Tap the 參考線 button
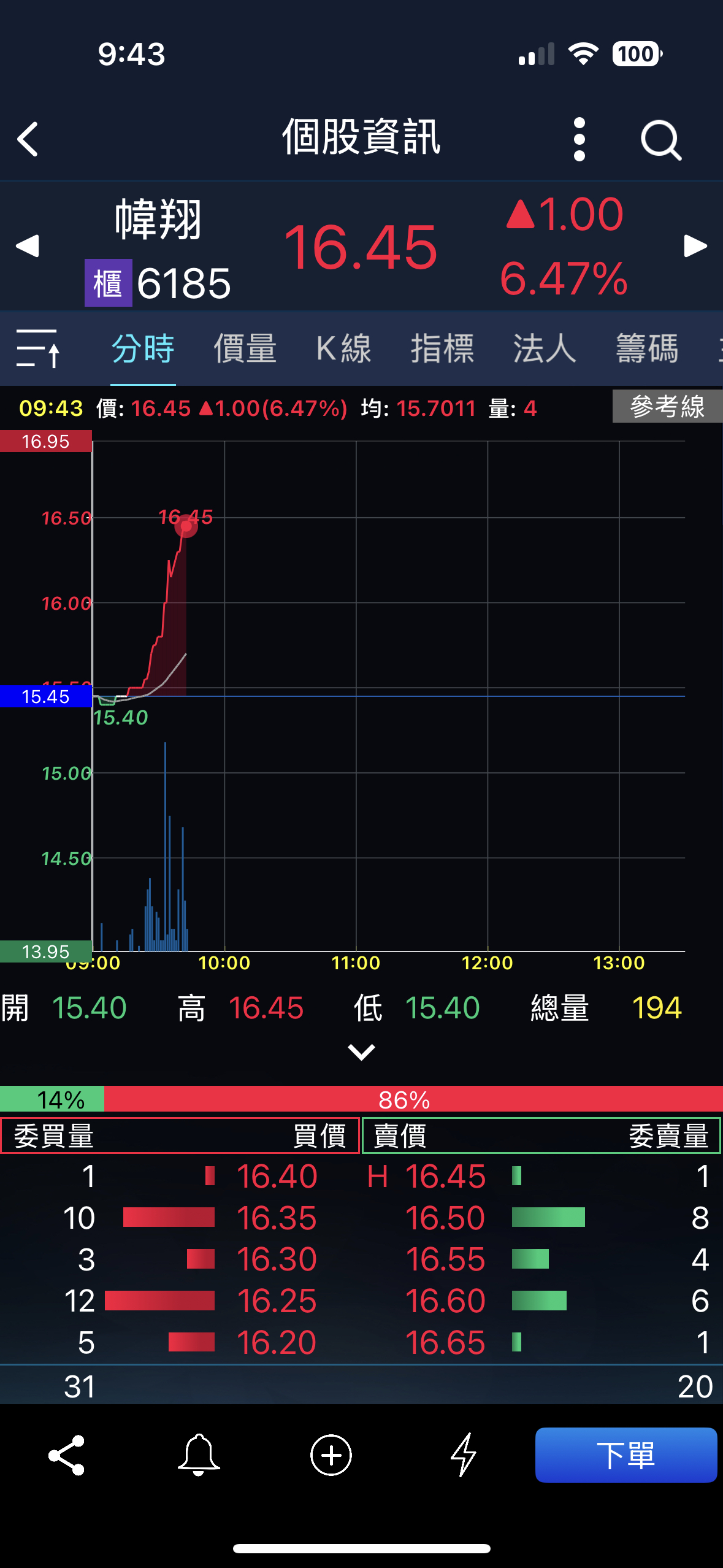Screen dimensions: 723x1568 pyautogui.click(x=667, y=407)
